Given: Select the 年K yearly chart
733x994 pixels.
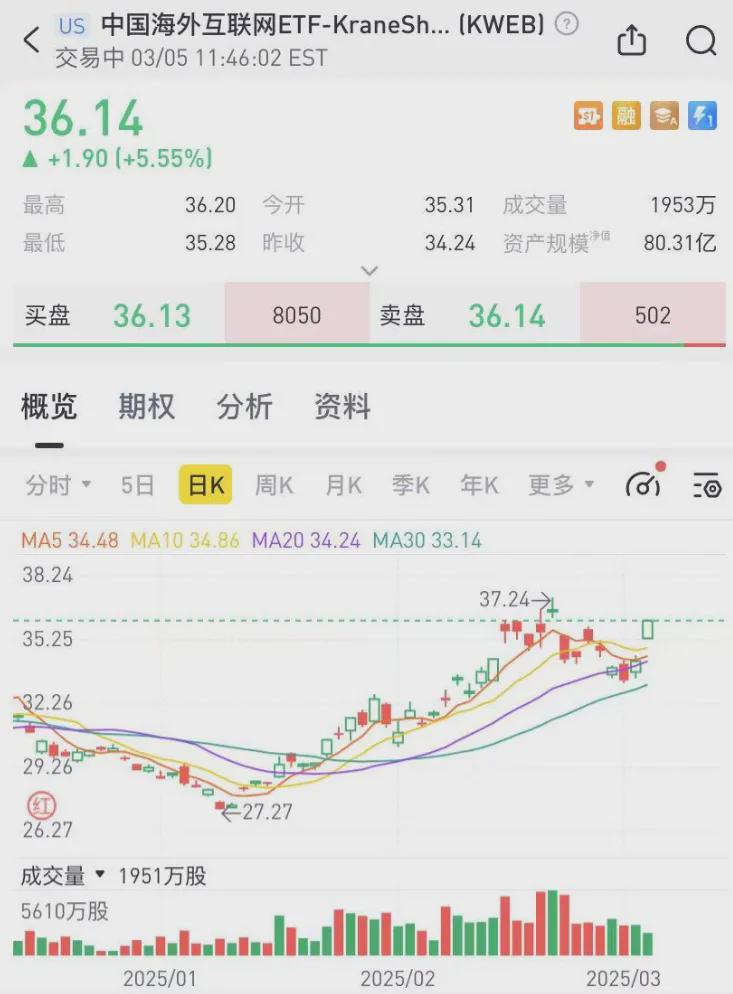Looking at the screenshot, I should 479,485.
